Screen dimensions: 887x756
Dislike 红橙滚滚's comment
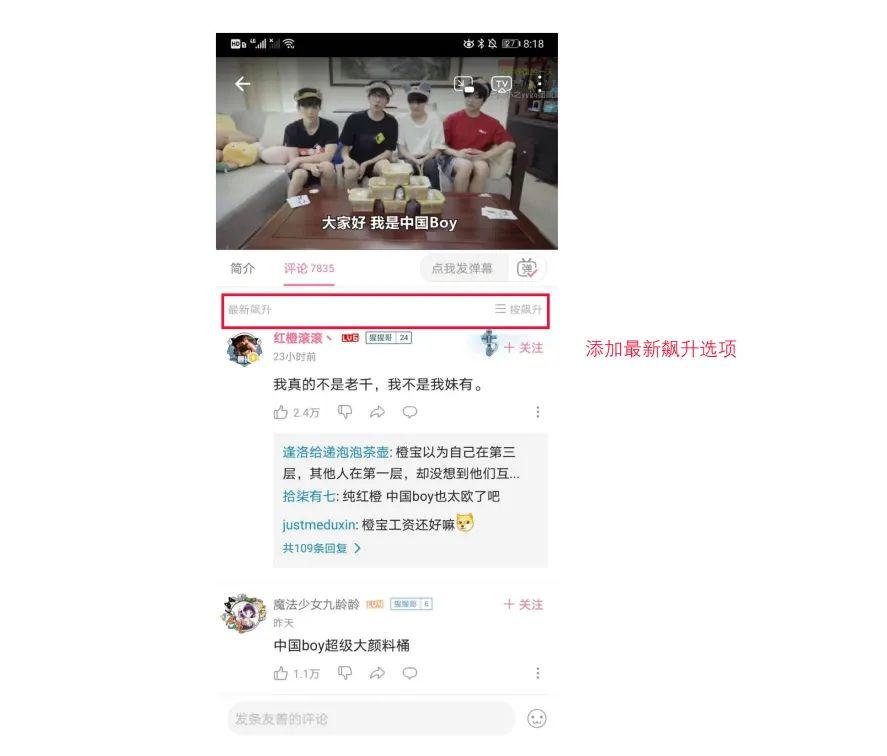coord(345,412)
